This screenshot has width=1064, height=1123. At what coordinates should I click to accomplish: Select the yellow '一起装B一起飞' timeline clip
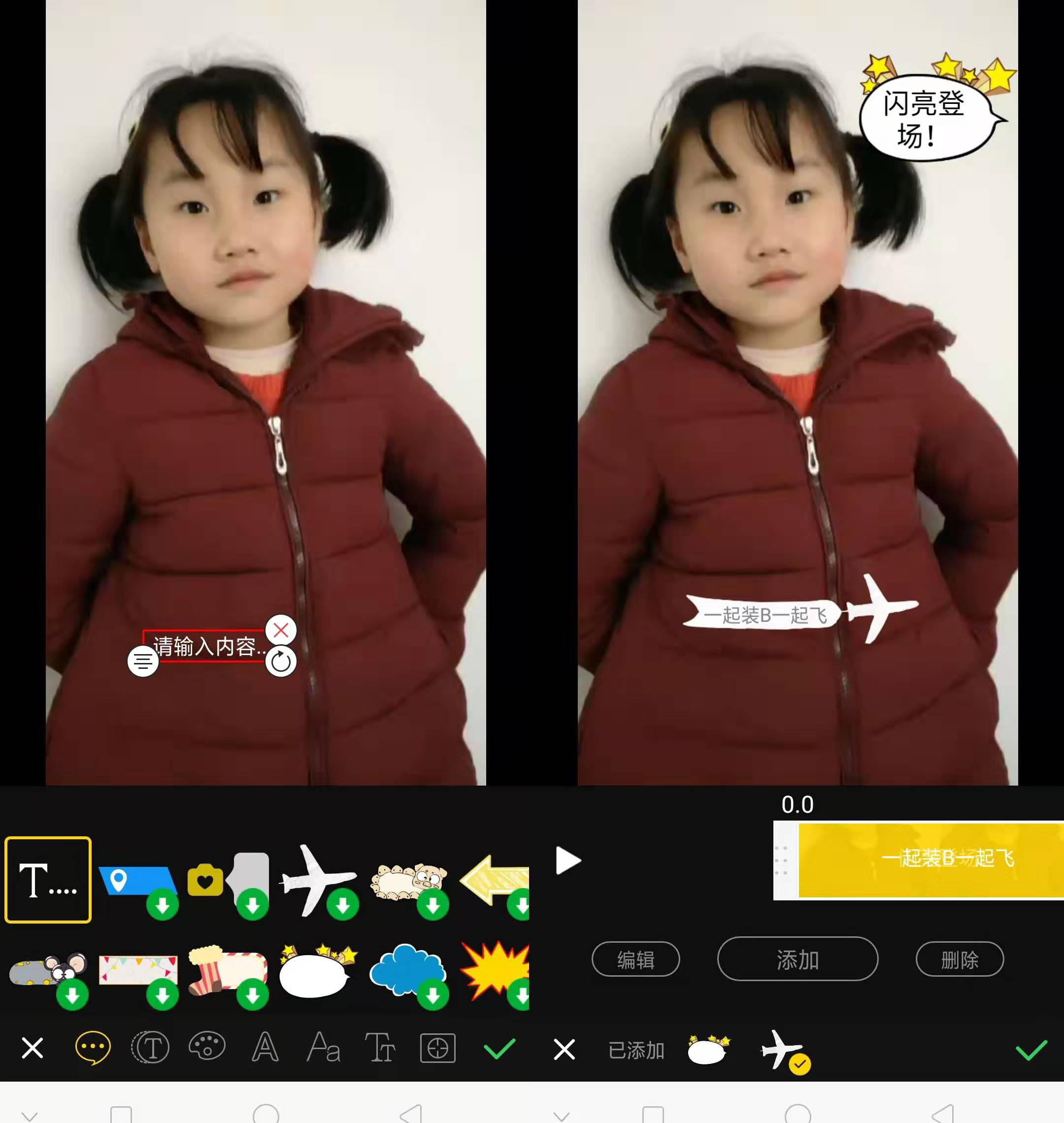930,860
